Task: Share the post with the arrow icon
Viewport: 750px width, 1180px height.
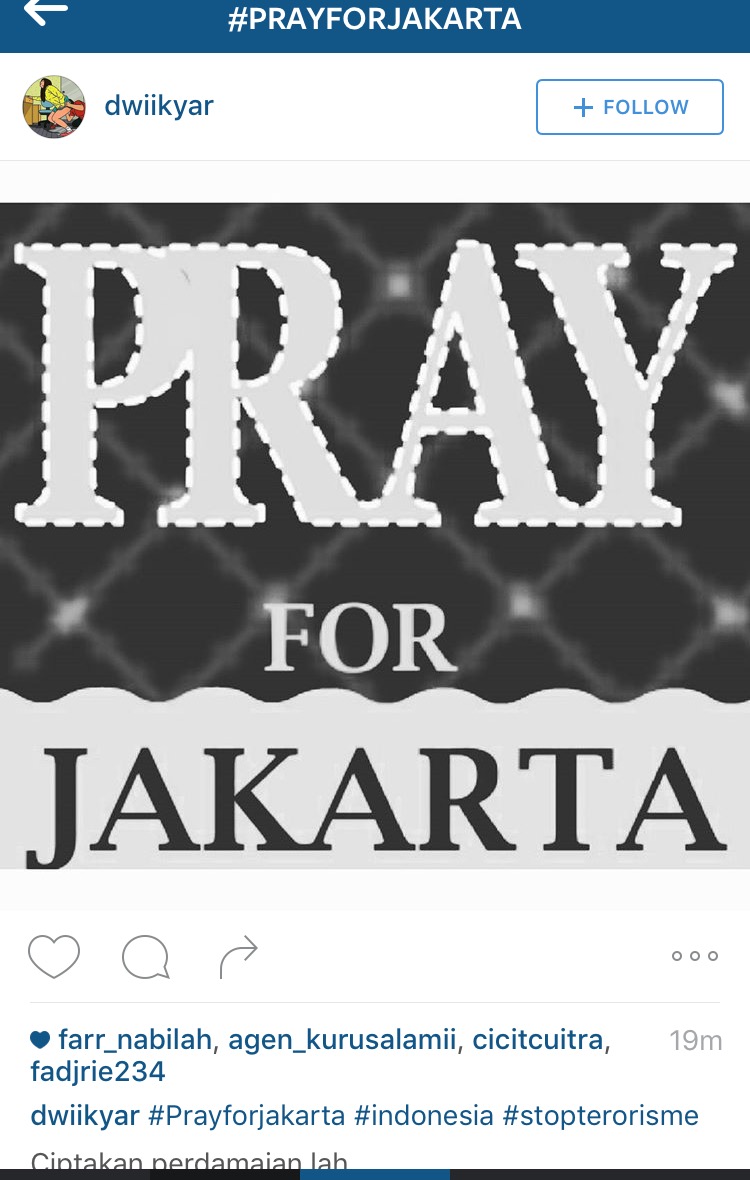Action: point(238,957)
